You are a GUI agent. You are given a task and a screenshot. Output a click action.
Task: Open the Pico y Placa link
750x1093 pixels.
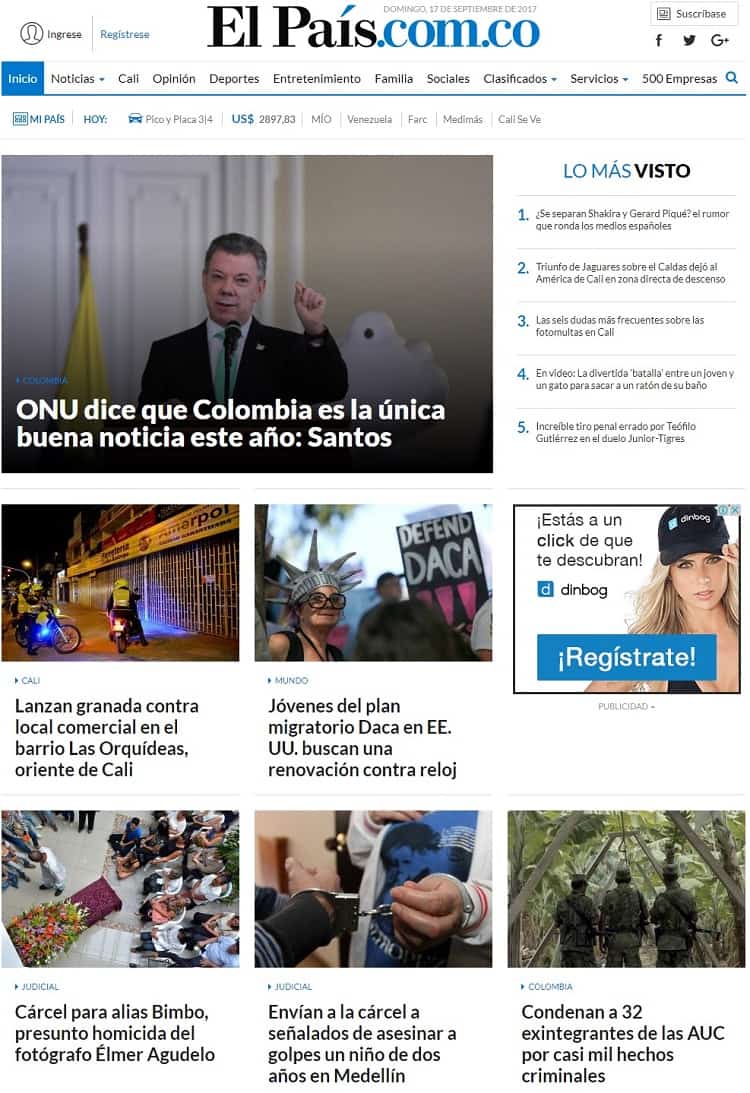pyautogui.click(x=171, y=119)
